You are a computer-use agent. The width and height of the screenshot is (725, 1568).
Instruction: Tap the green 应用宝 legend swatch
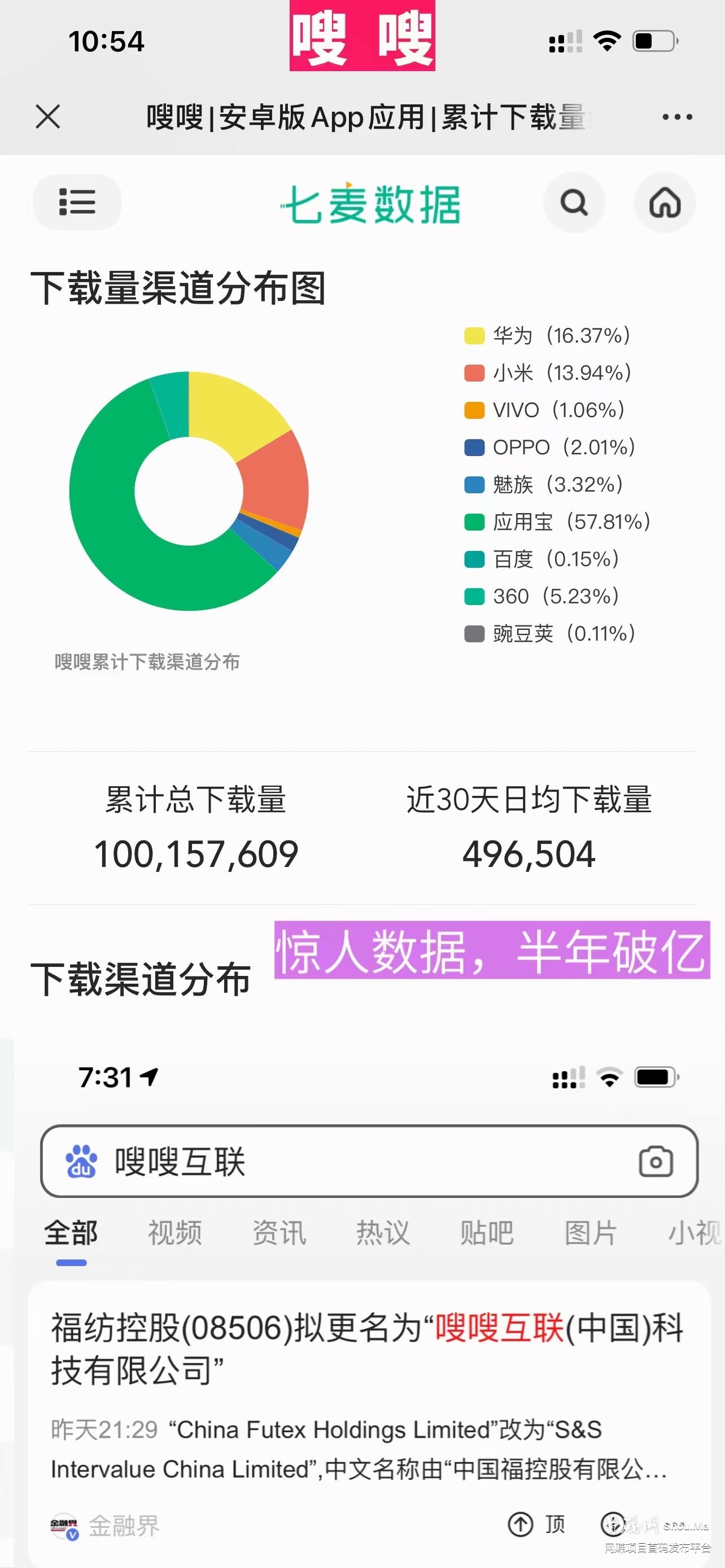pyautogui.click(x=474, y=522)
